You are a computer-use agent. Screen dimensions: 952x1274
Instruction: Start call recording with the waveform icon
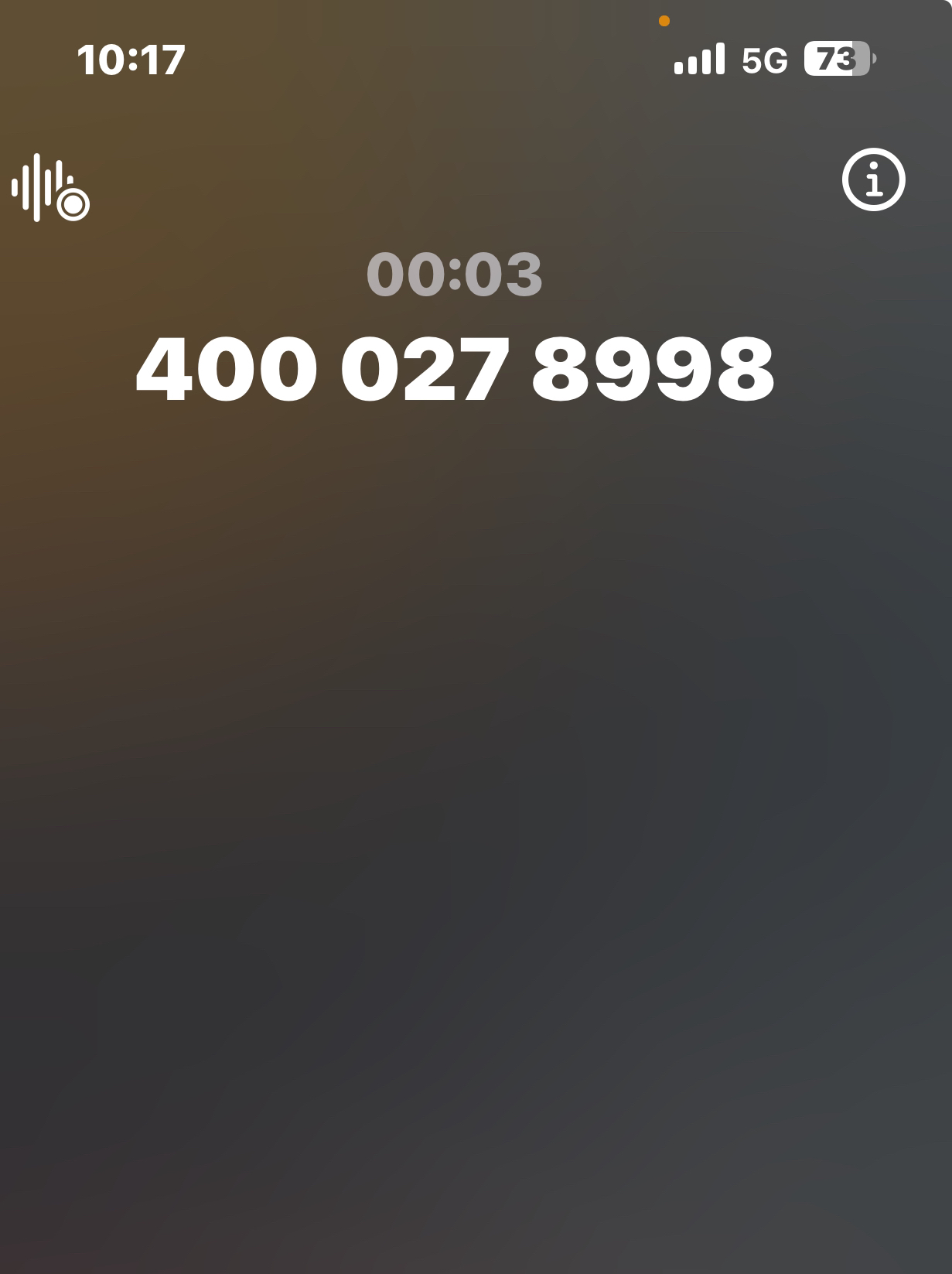[x=50, y=187]
